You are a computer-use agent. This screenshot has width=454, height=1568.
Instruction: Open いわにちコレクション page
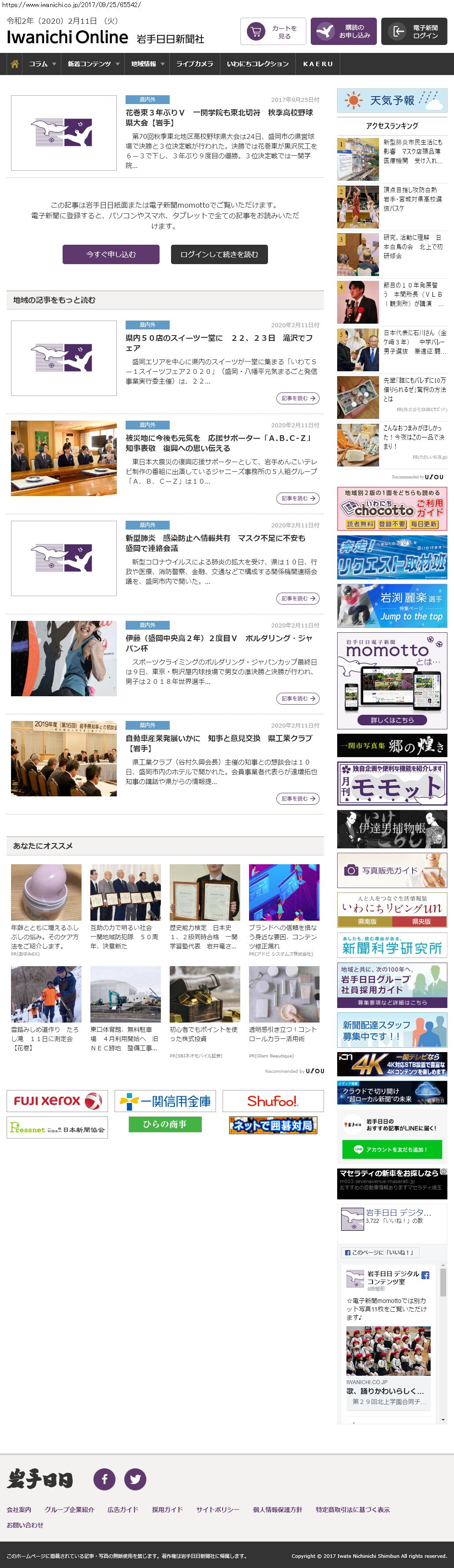point(257,64)
